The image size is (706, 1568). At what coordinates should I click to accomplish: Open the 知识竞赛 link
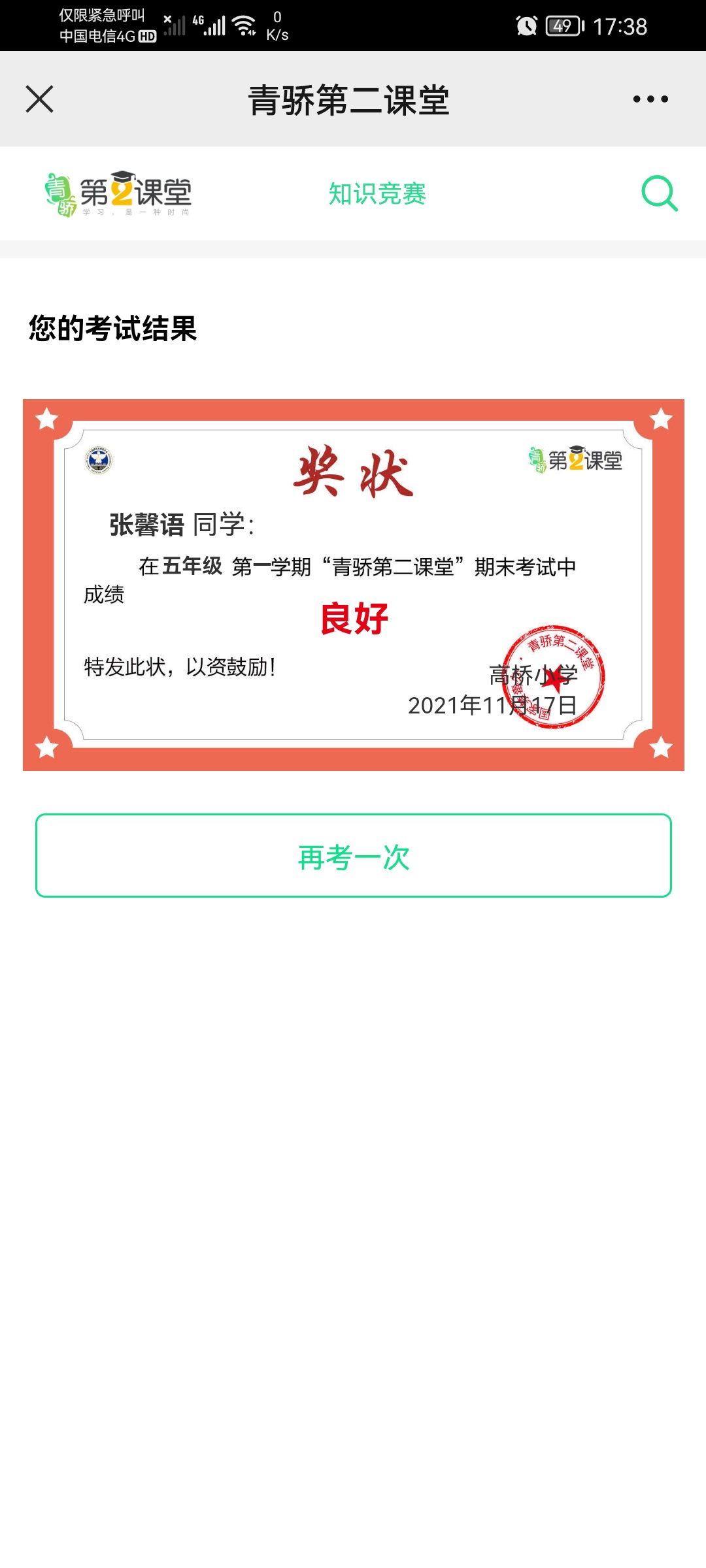(377, 194)
